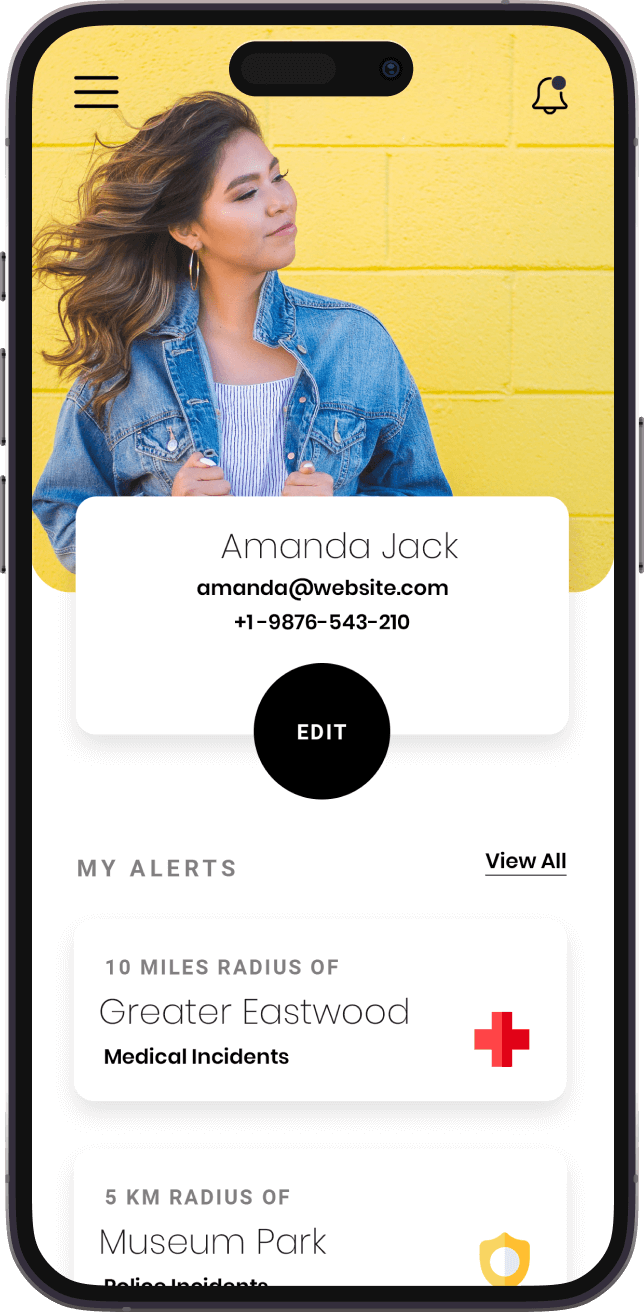Tap the round EDIT profile button

(x=321, y=731)
